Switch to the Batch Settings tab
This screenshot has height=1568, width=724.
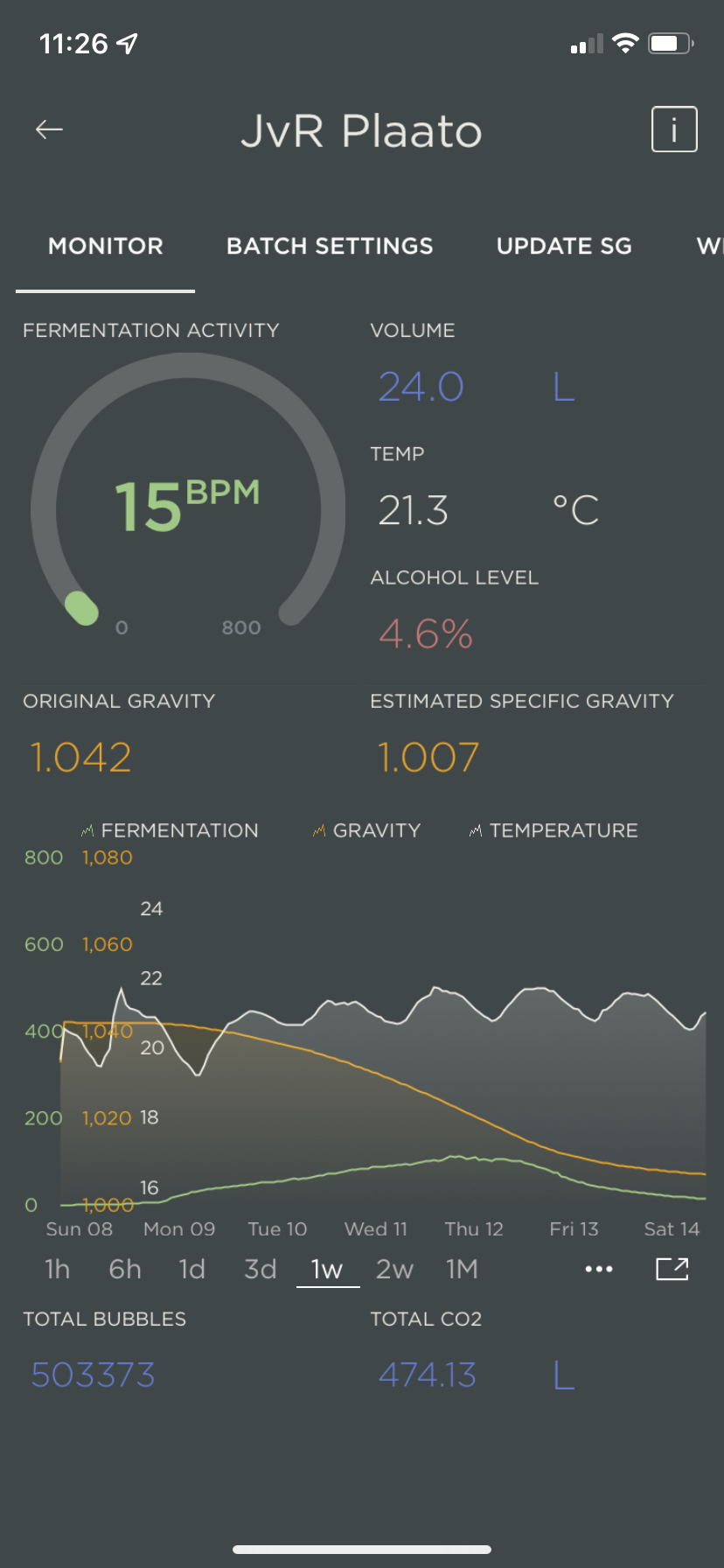(330, 246)
